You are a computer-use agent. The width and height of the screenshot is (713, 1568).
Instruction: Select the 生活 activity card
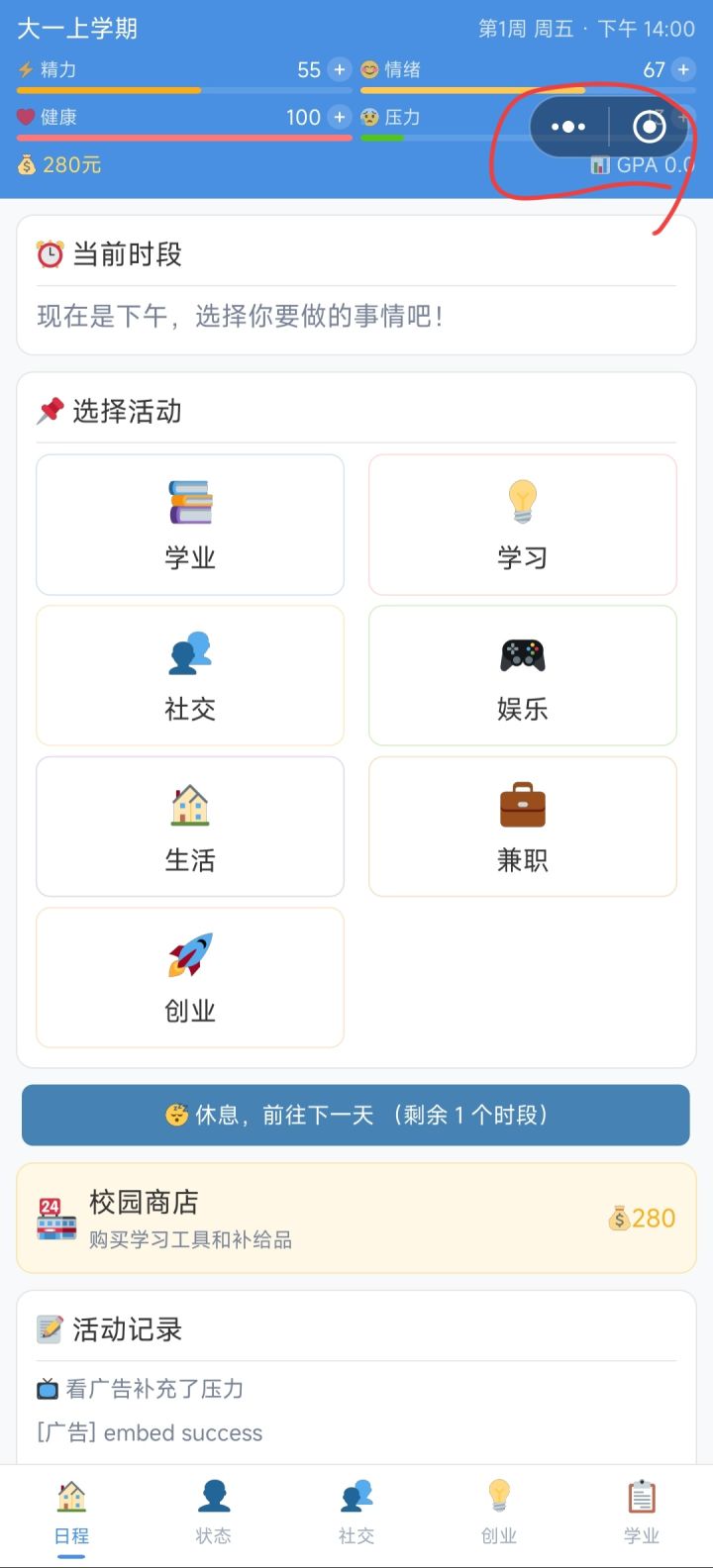tap(190, 827)
